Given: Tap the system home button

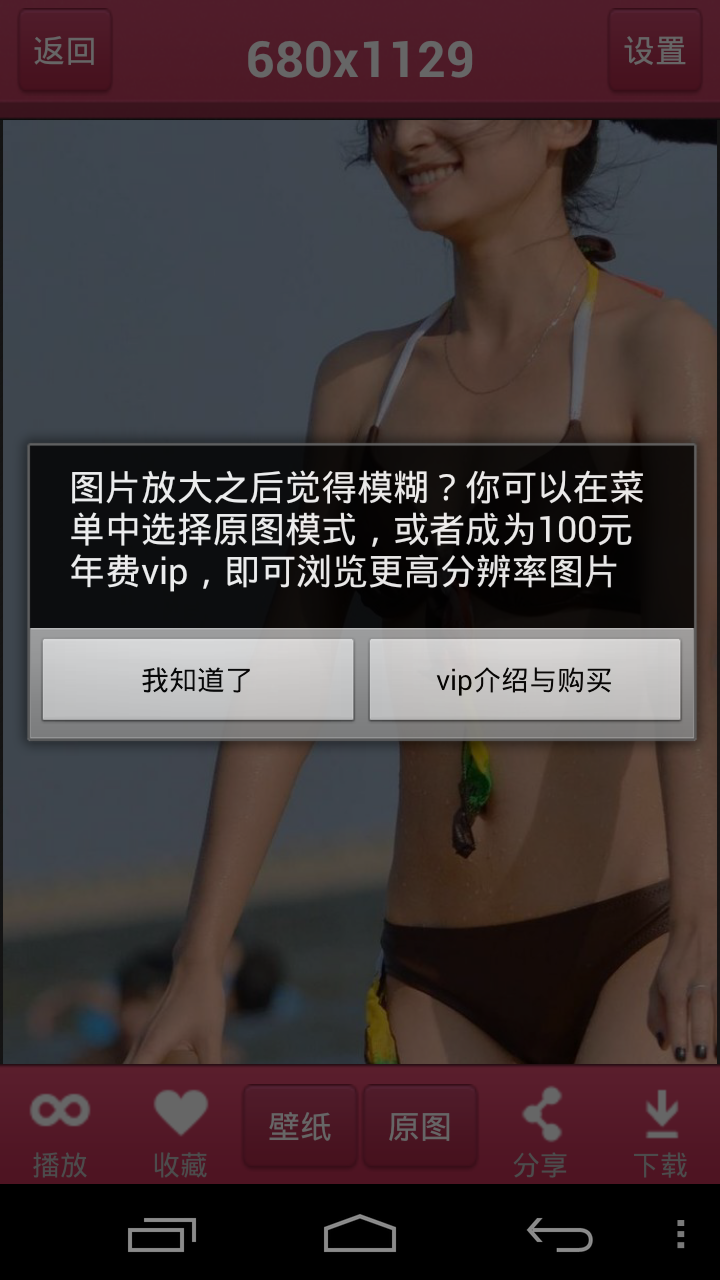Looking at the screenshot, I should pos(360,1234).
